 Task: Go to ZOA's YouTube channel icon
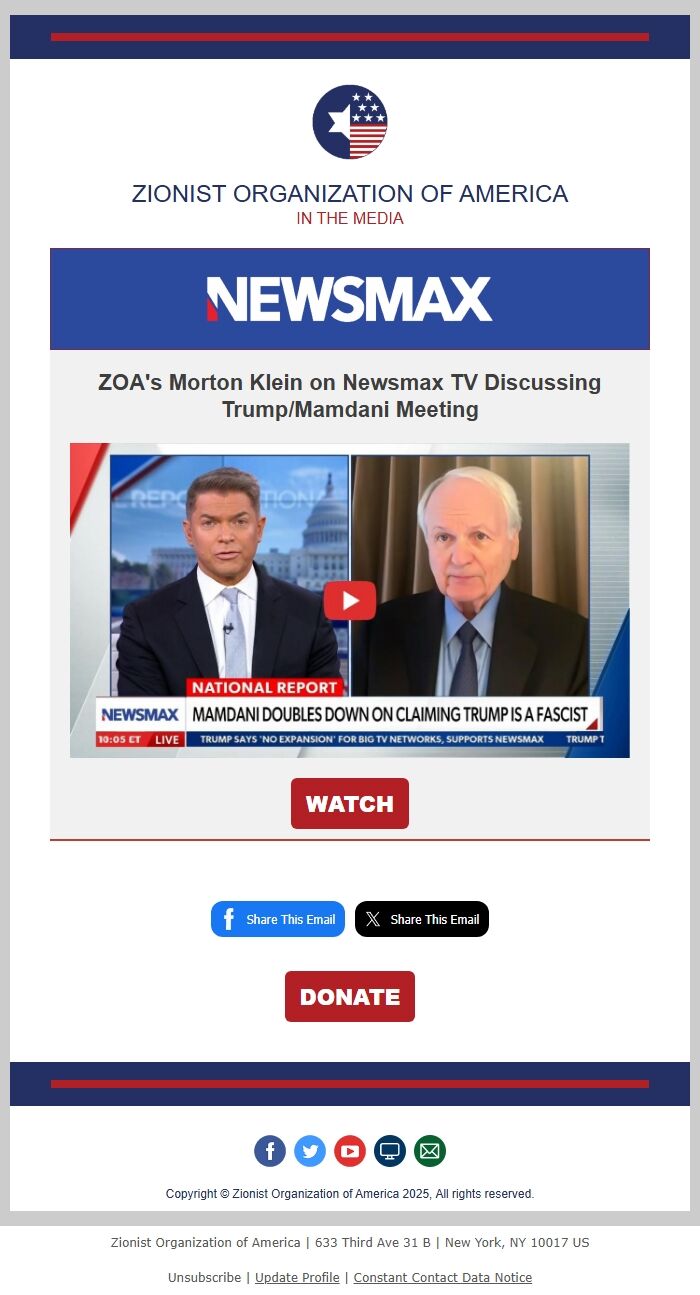(x=350, y=1151)
